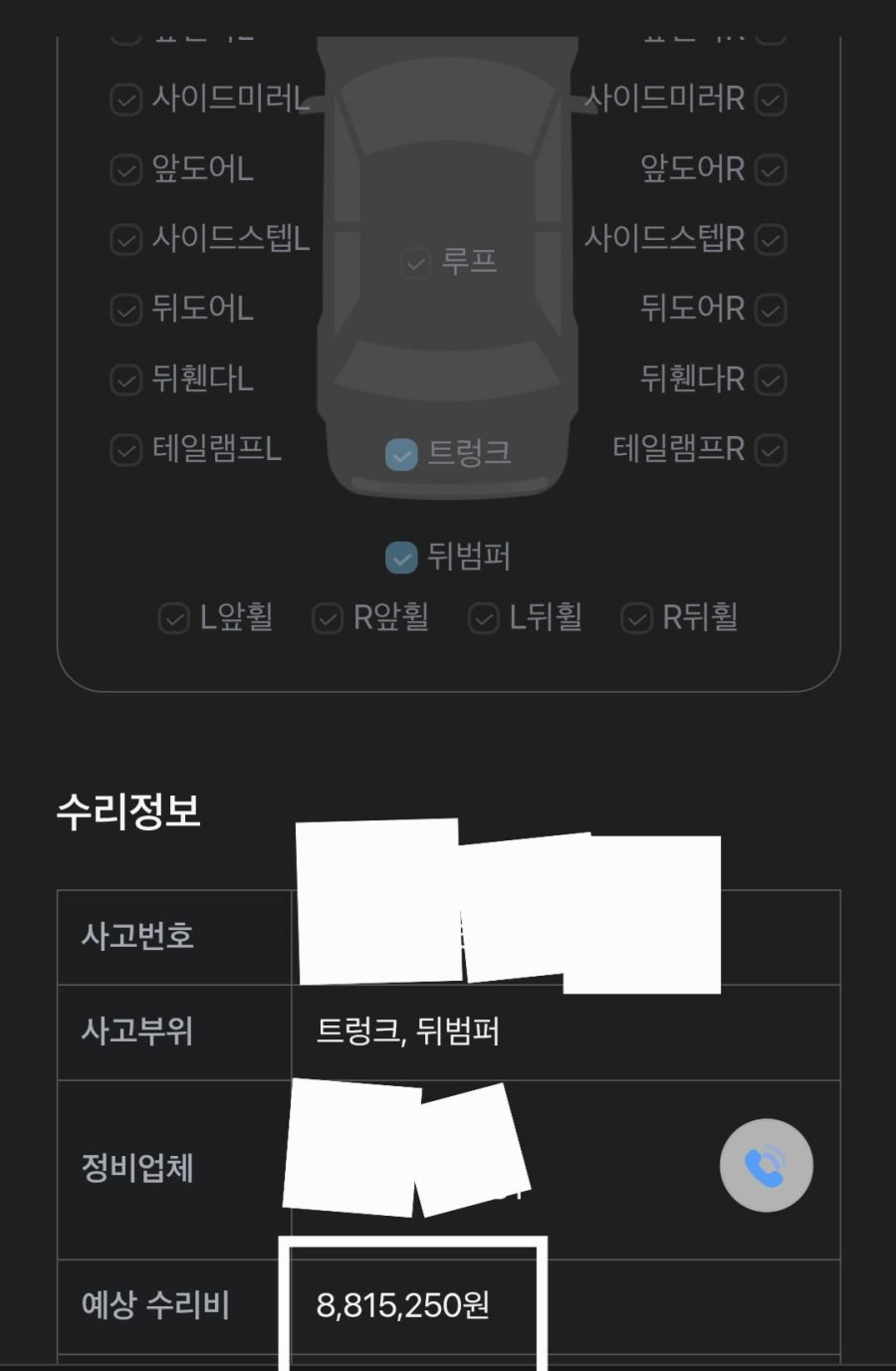Toggle 테일램프L checkbox

point(125,450)
